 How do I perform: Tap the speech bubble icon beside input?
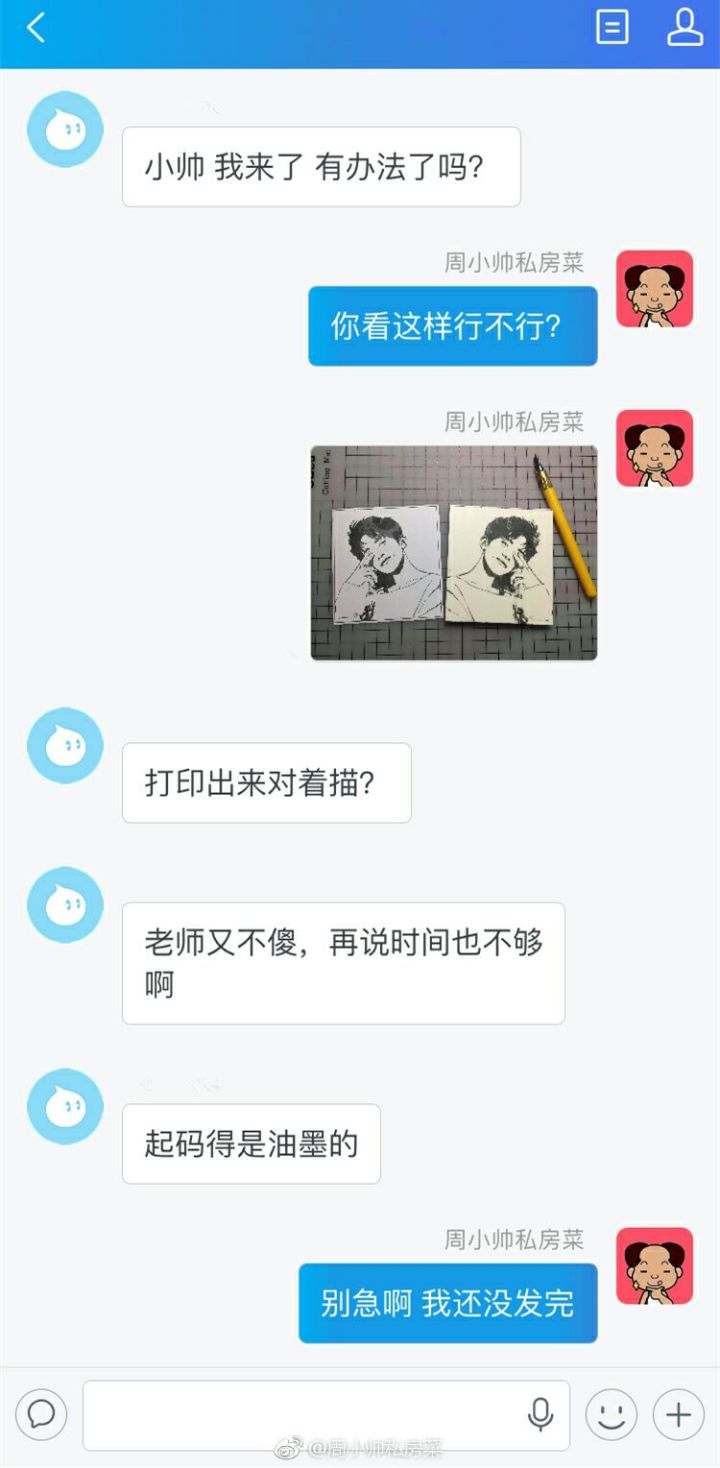42,1415
